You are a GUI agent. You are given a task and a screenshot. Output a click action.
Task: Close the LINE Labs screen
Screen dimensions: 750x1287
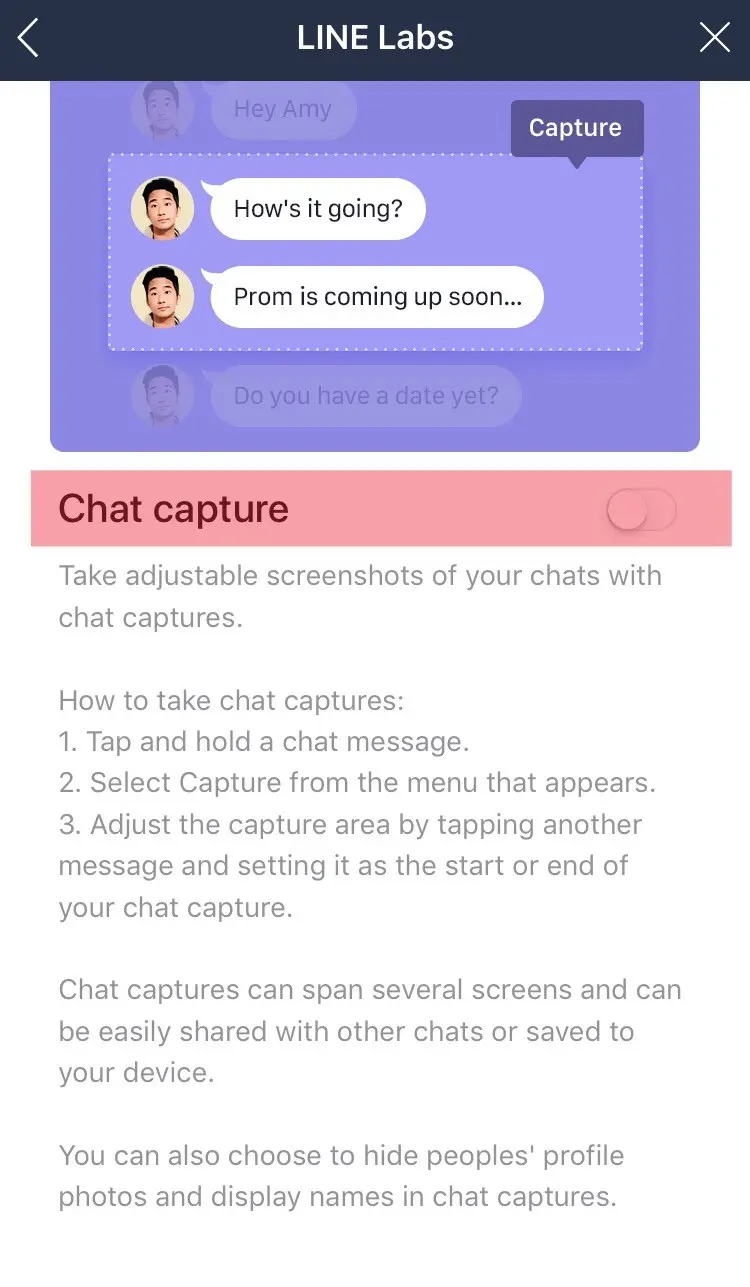coord(714,39)
